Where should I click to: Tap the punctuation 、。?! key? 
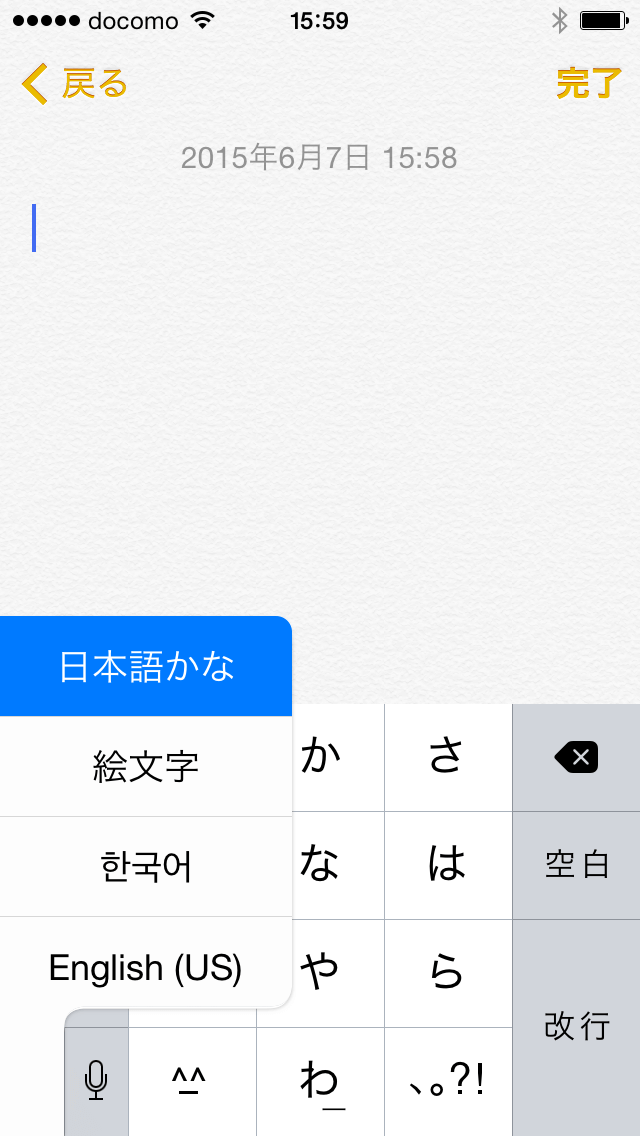(447, 1082)
